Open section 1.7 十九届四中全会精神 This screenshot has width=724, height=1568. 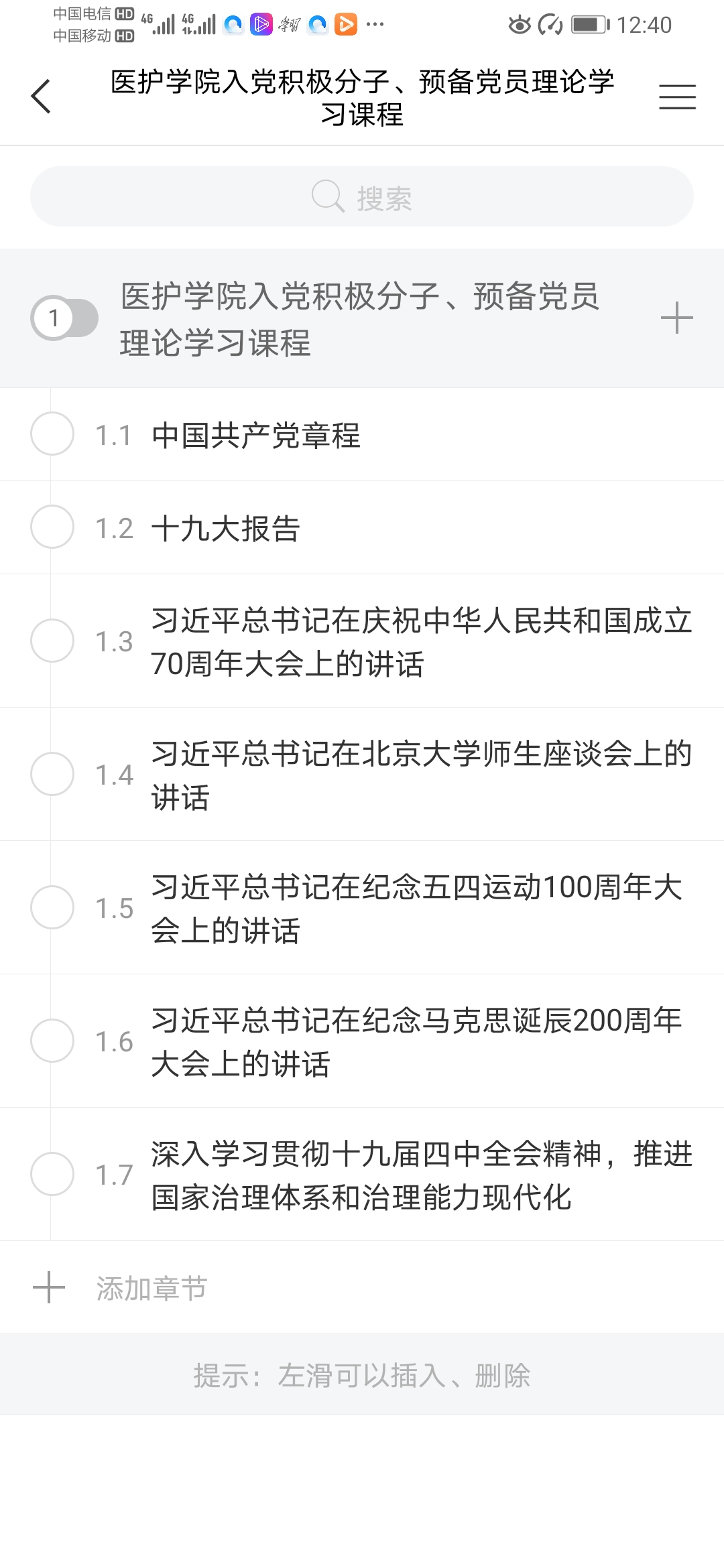click(x=421, y=1175)
